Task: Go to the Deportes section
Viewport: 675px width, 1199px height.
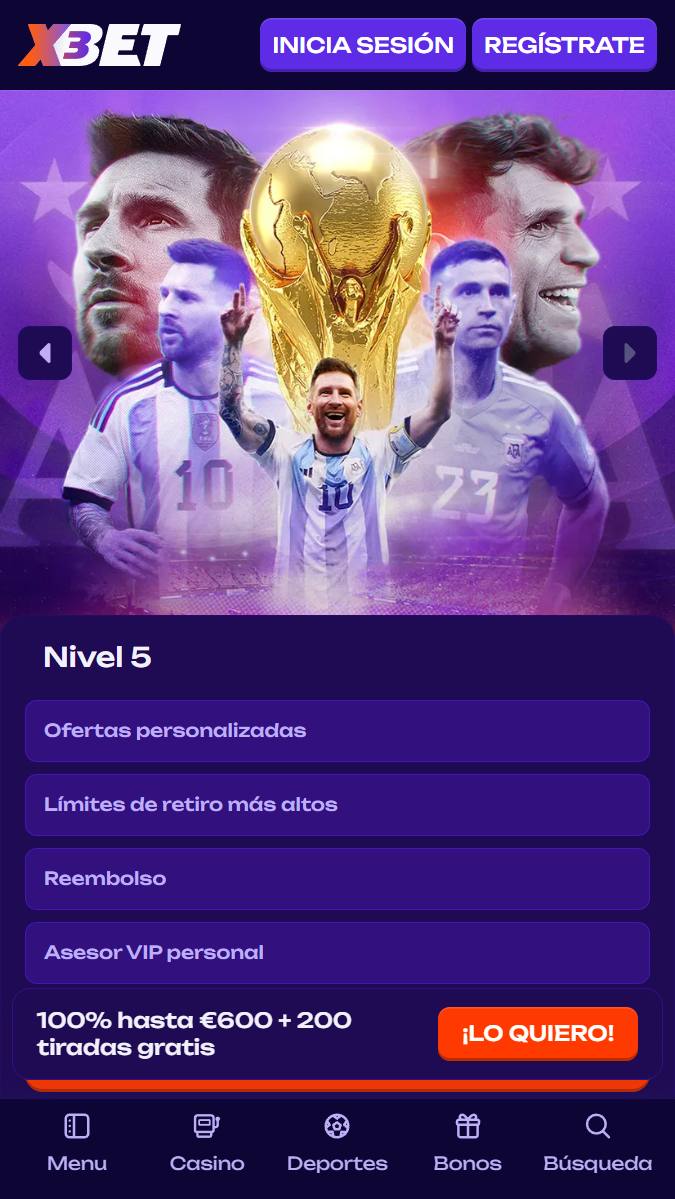Action: coord(337,1144)
